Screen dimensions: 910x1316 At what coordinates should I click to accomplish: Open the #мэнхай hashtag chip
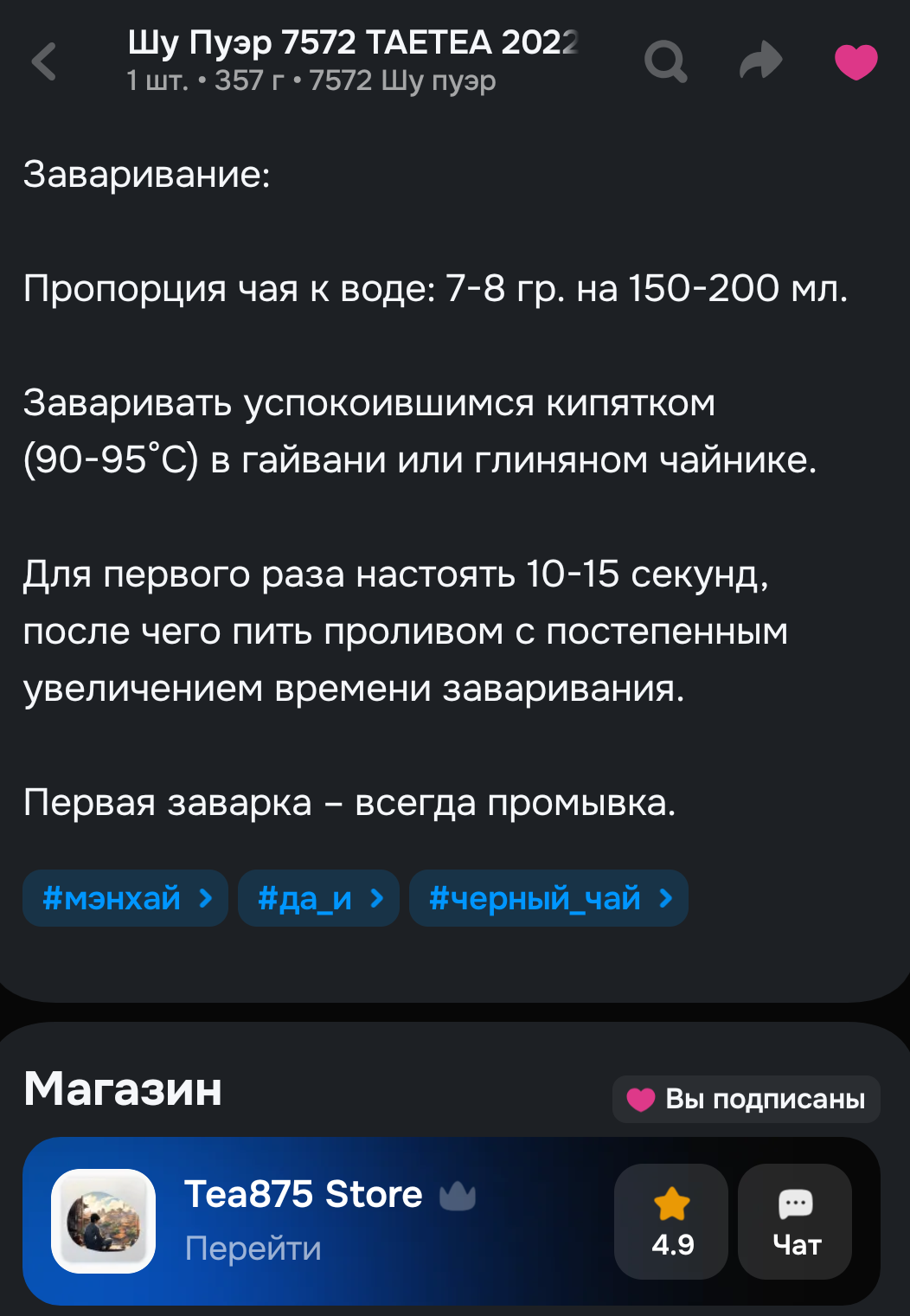pos(125,898)
